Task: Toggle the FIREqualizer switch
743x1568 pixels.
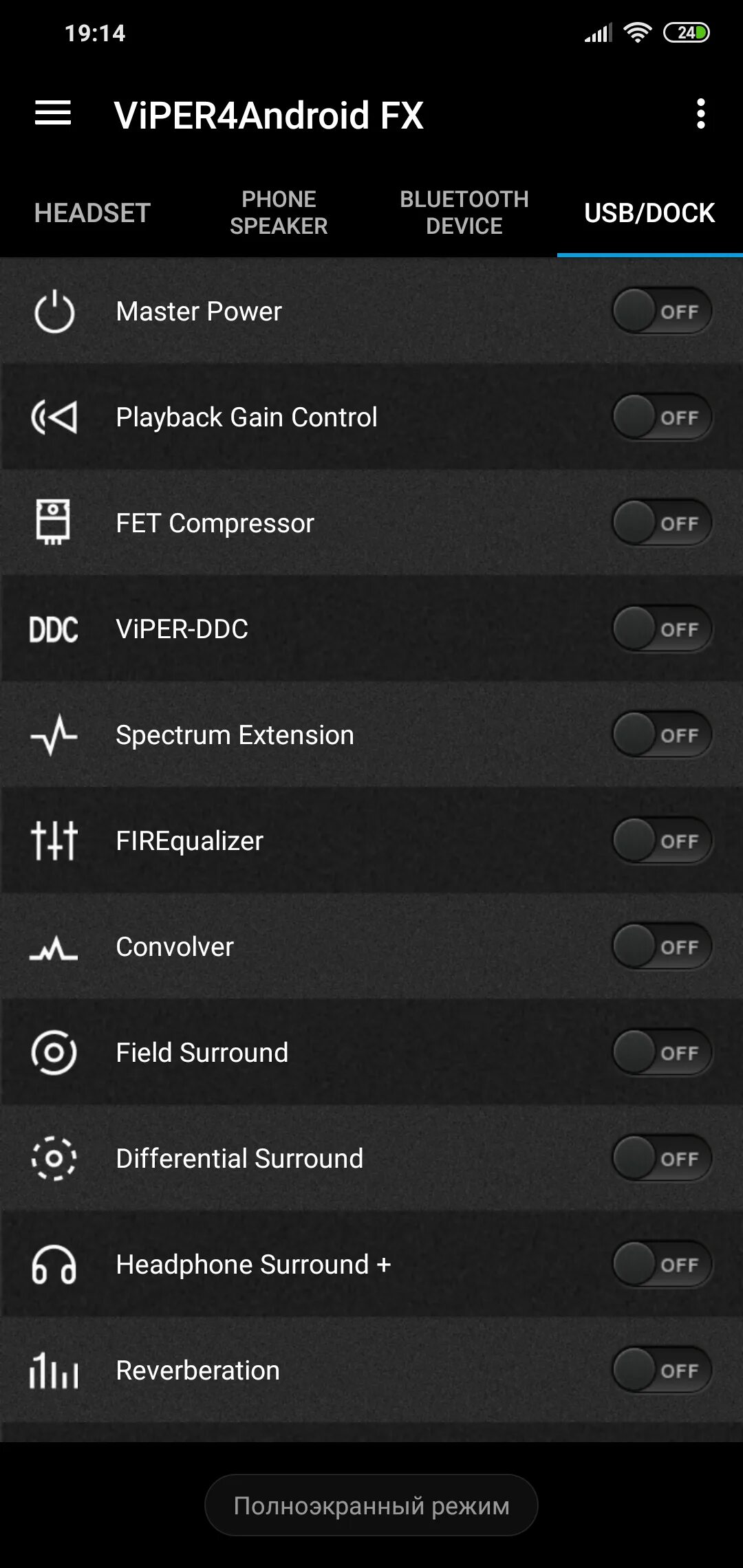Action: [x=662, y=840]
